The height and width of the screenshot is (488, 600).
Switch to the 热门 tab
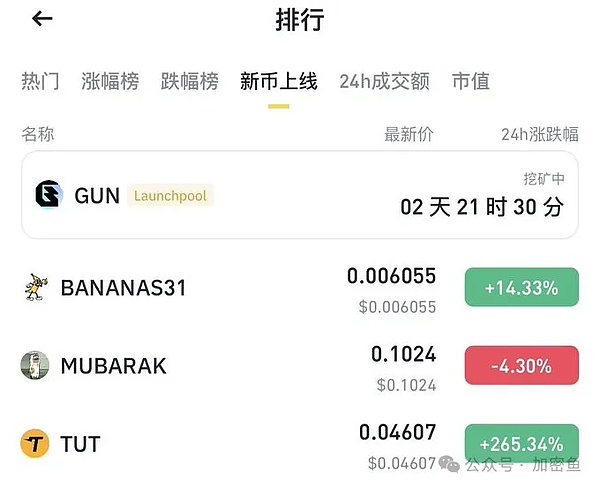(40, 82)
